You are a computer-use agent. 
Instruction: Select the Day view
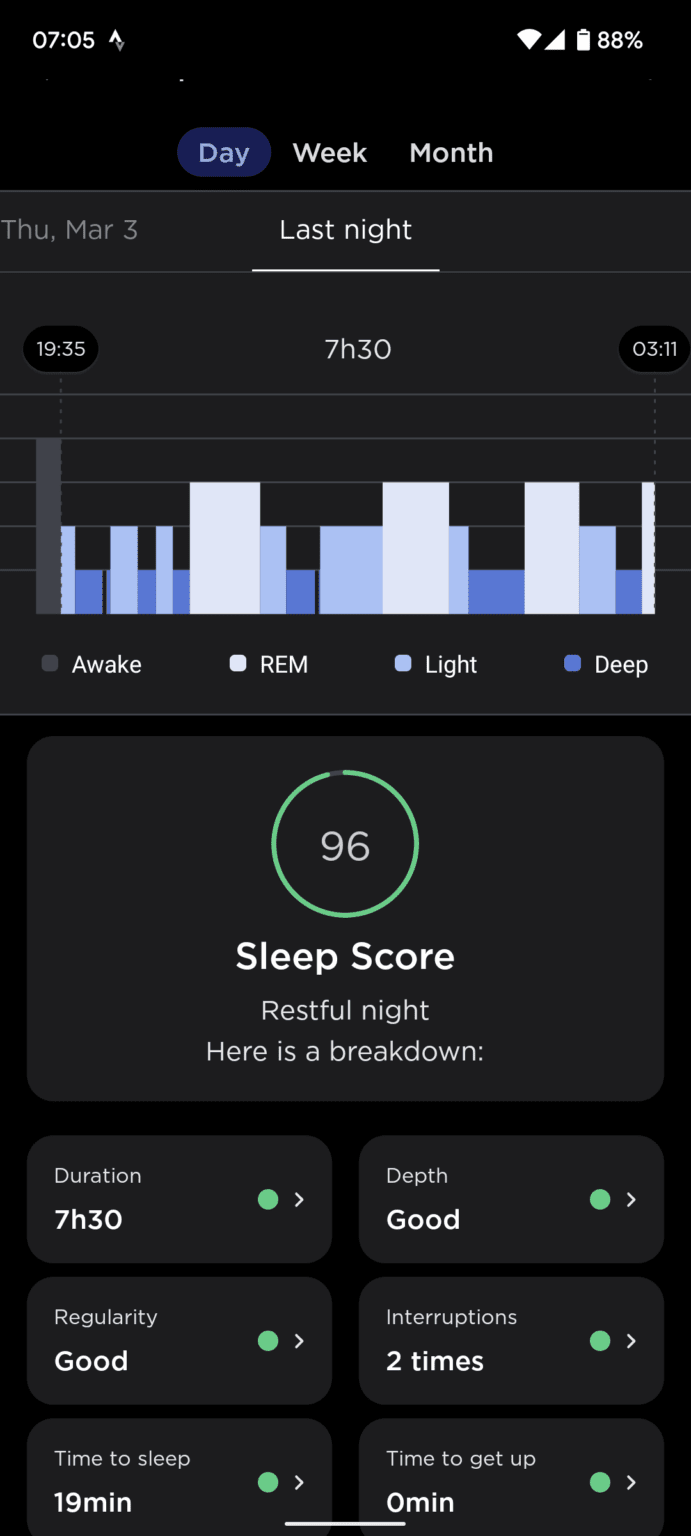point(224,153)
